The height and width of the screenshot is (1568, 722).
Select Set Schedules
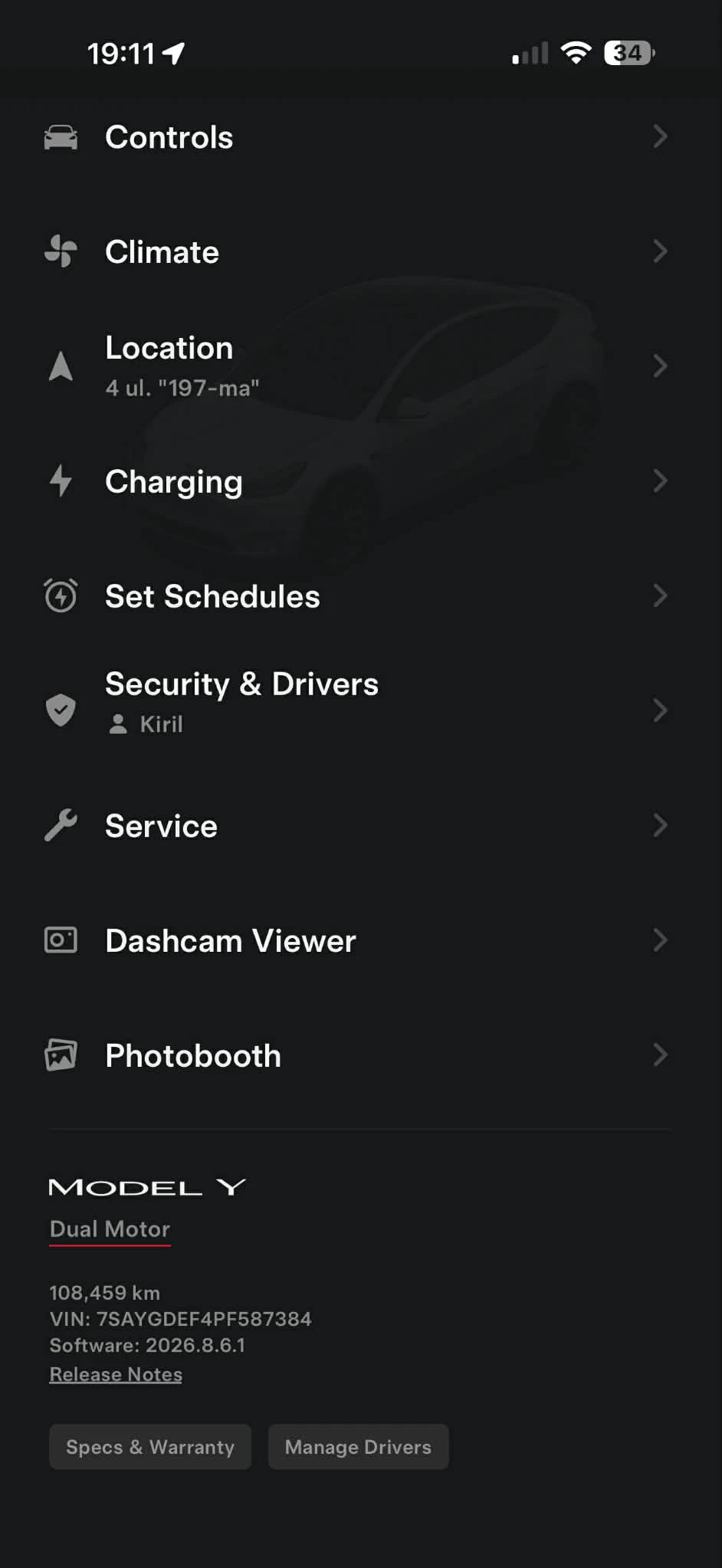click(212, 596)
